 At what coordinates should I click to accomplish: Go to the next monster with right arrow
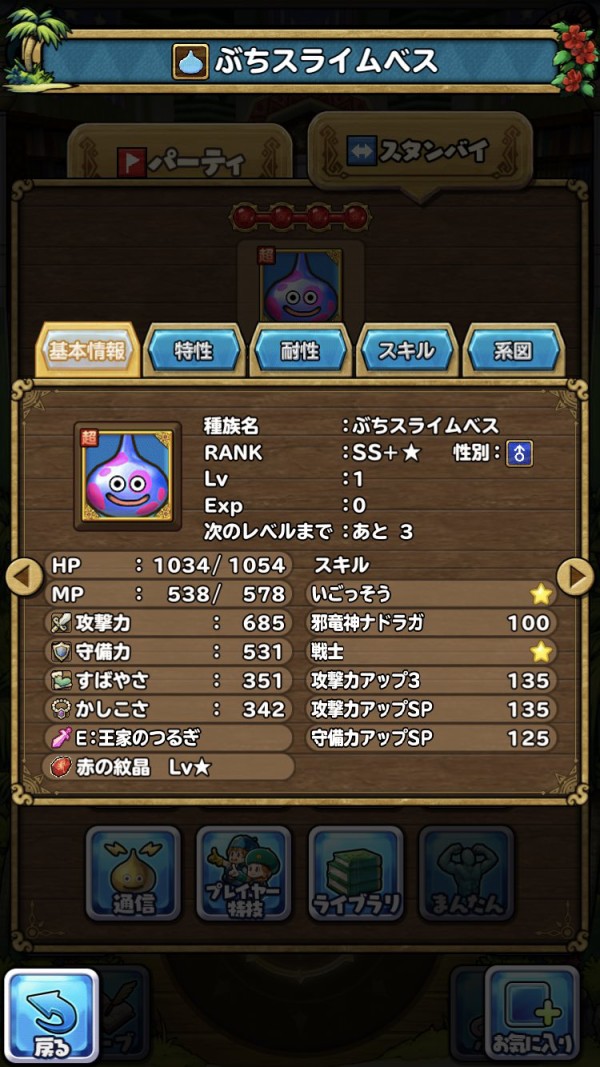click(x=575, y=576)
